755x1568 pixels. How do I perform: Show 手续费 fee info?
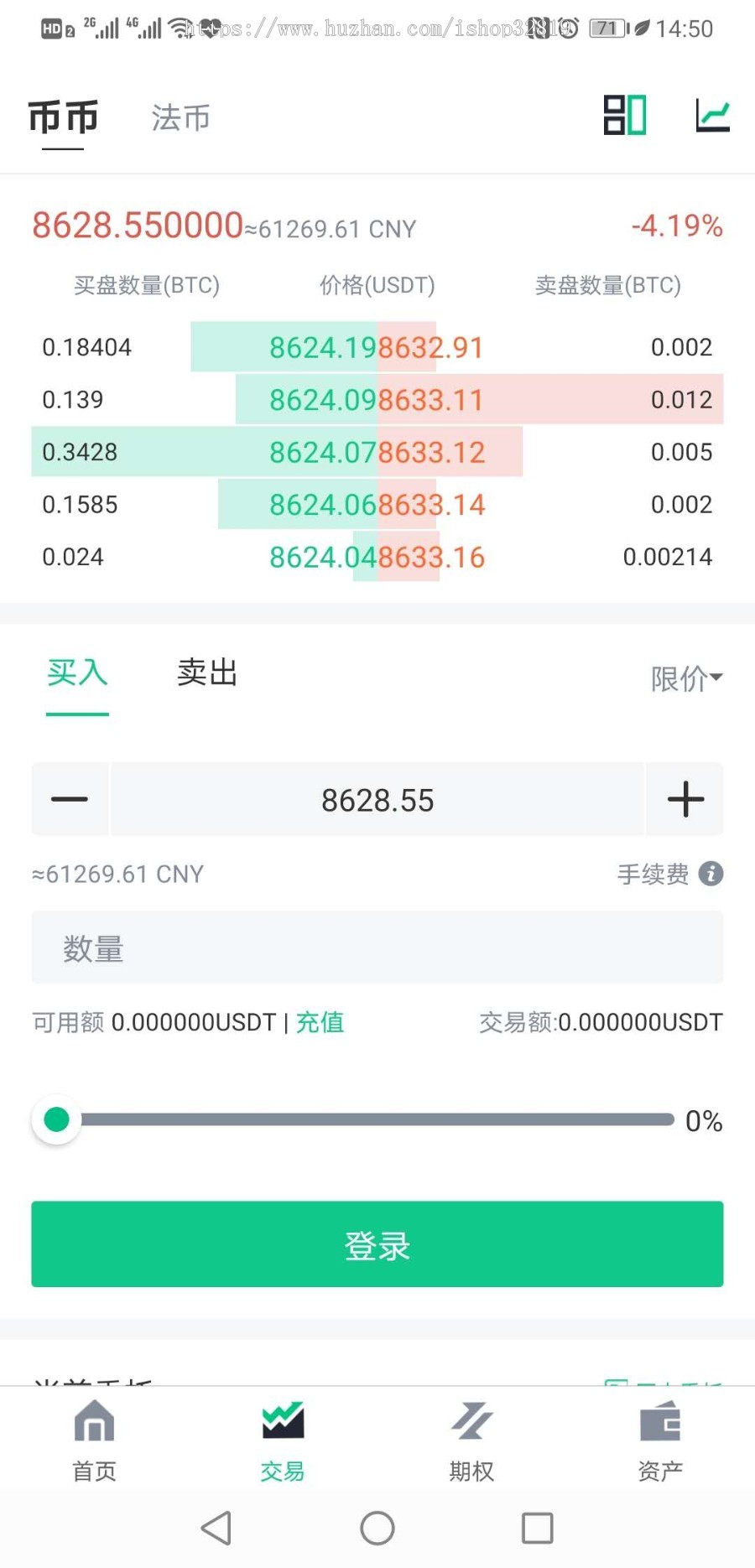point(711,874)
